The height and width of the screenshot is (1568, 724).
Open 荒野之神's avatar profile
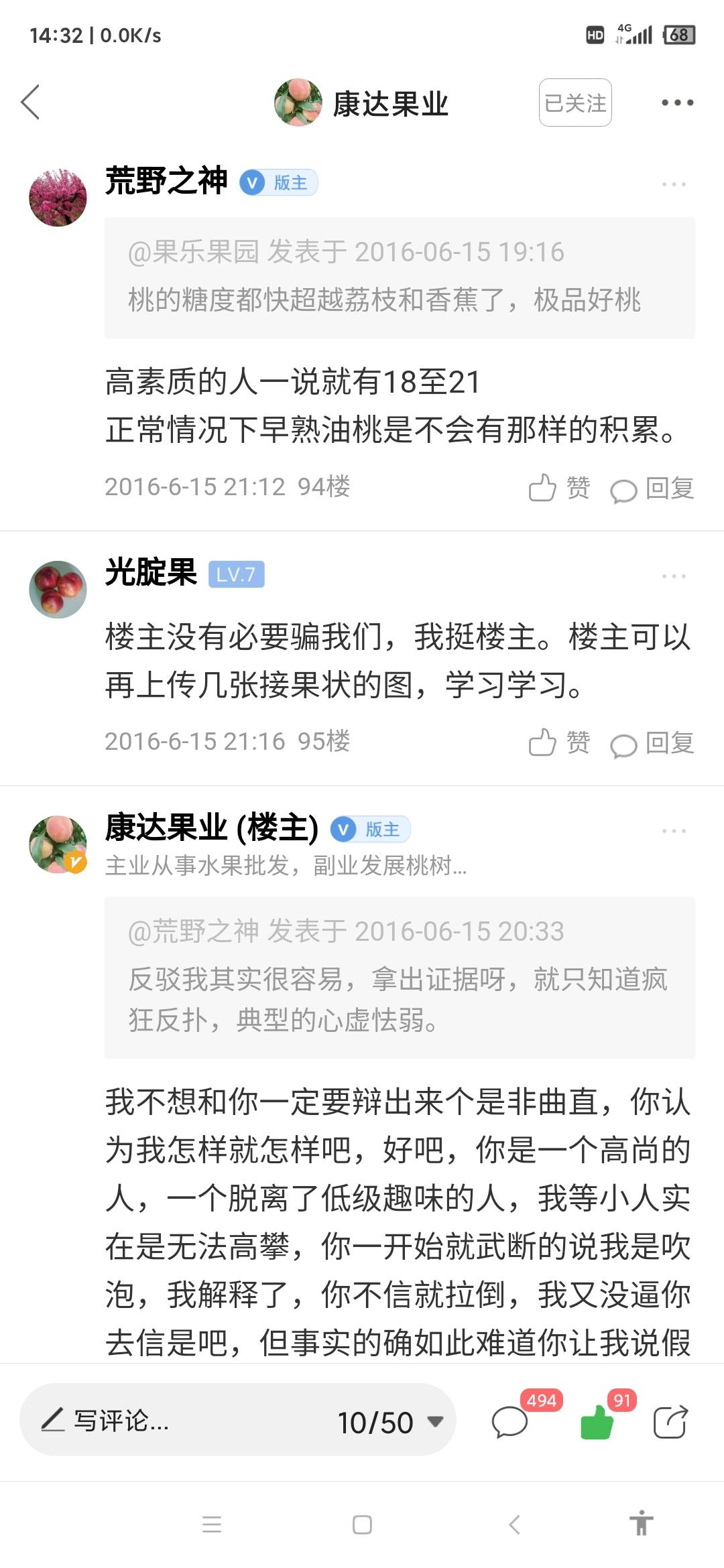58,197
